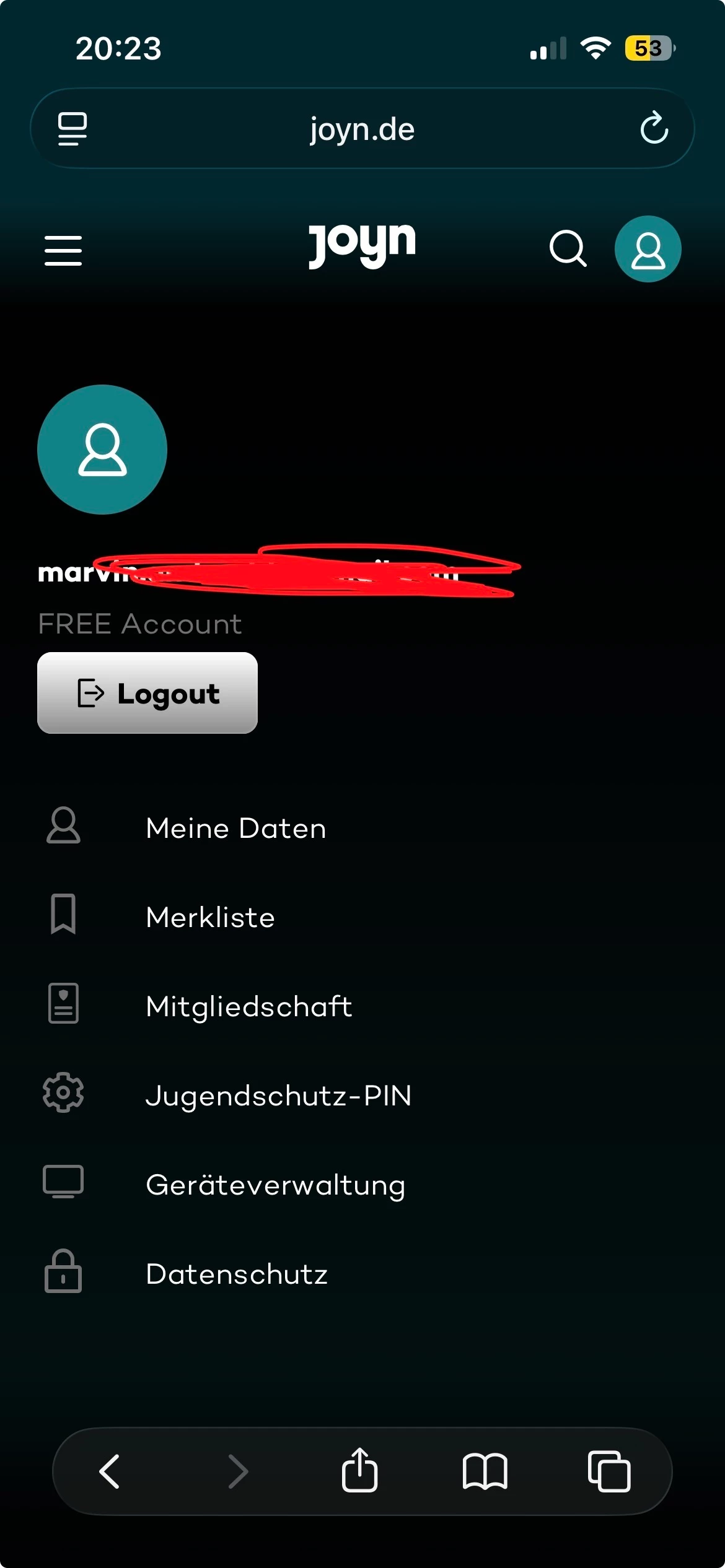The image size is (725, 1568).
Task: Open browser bookmarks
Action: coord(485,1471)
